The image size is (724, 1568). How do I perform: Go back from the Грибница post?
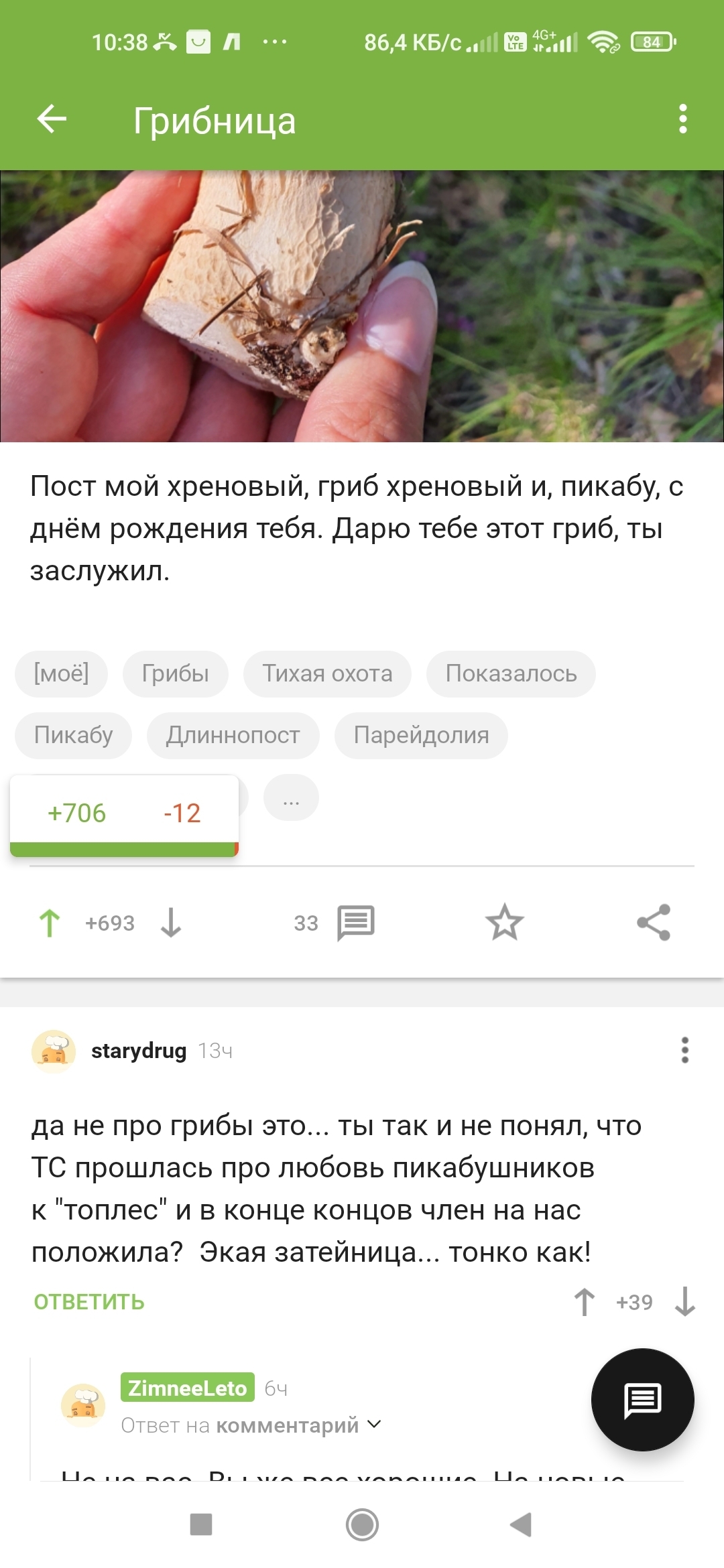click(x=52, y=120)
